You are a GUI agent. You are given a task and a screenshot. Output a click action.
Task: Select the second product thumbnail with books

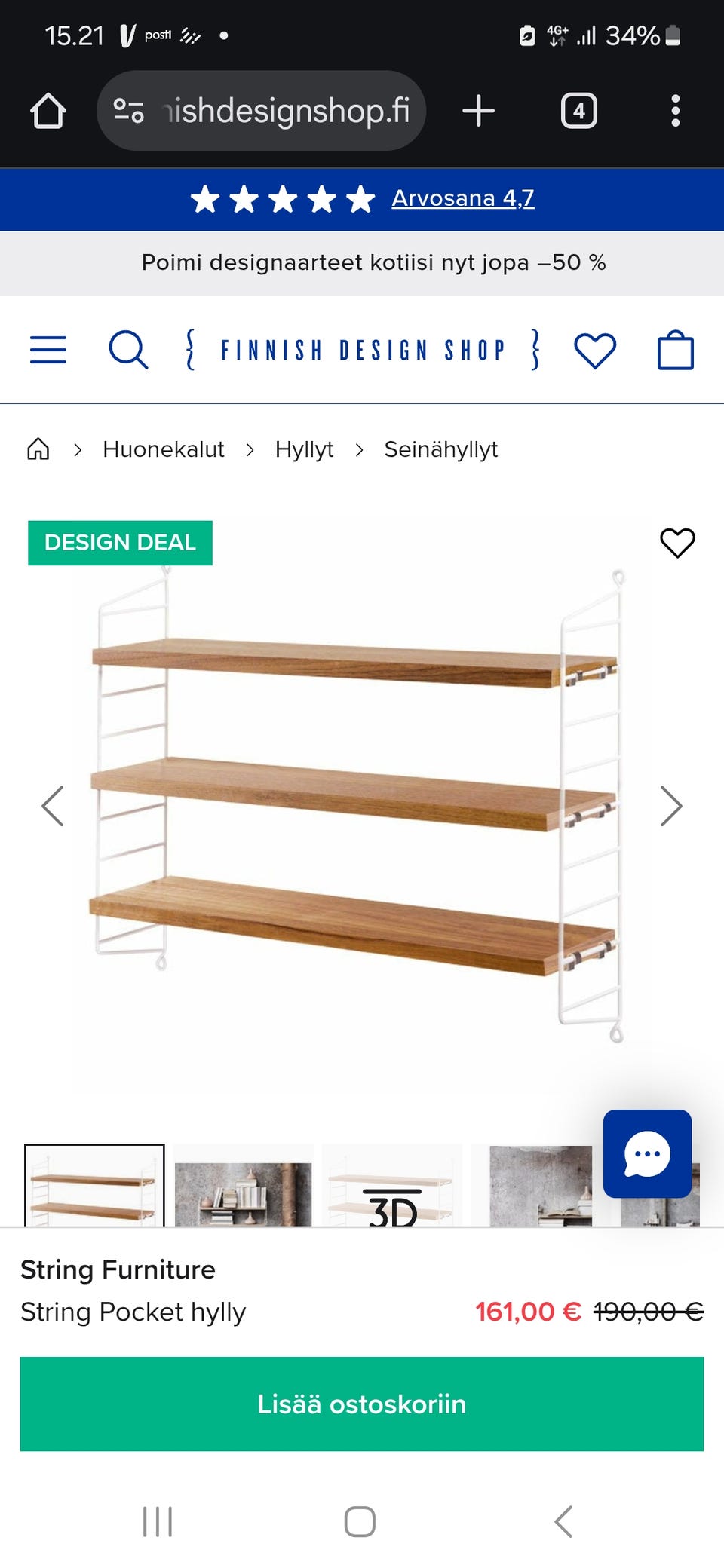[x=243, y=1185]
